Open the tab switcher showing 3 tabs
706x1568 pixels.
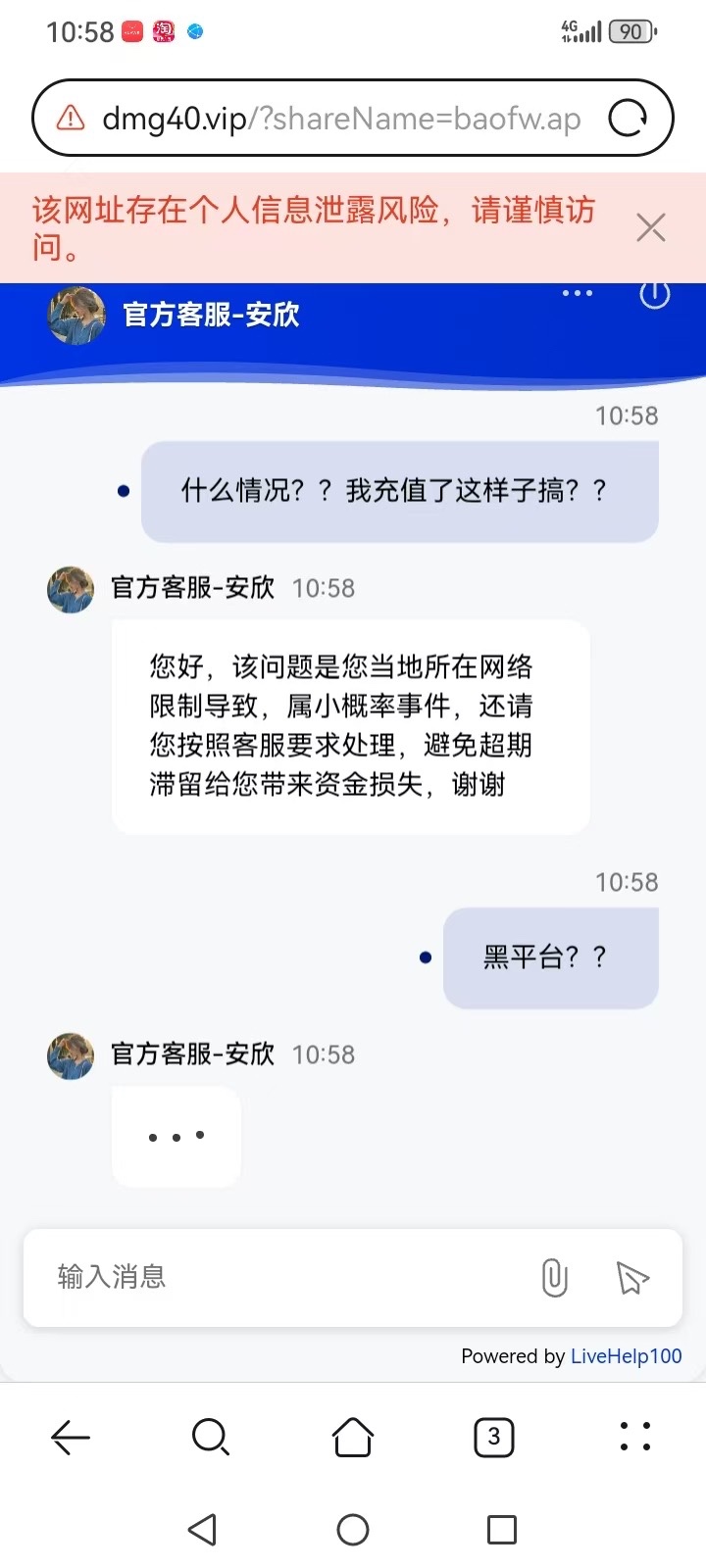(x=494, y=1438)
